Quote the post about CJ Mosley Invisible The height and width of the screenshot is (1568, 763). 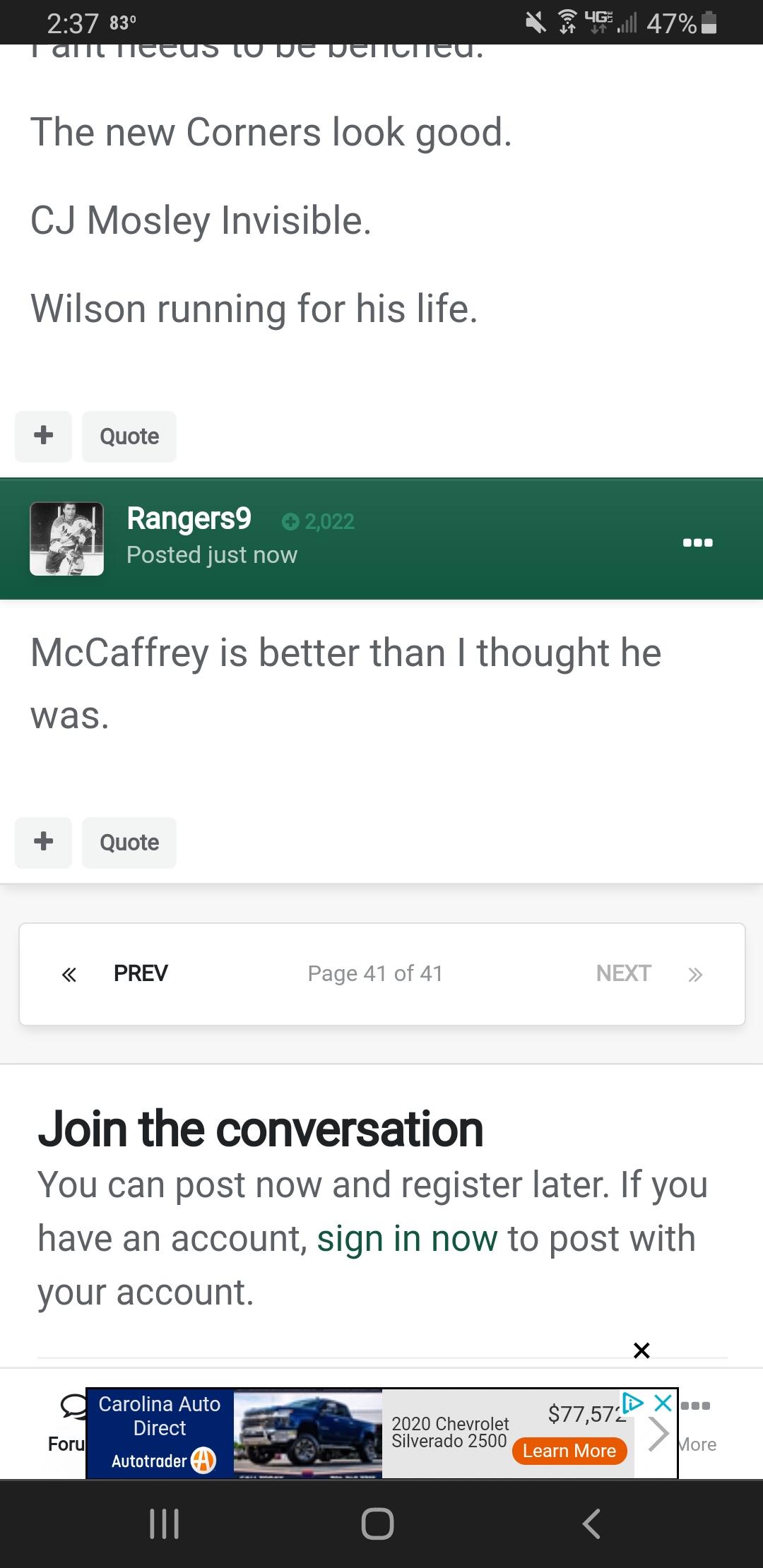click(x=129, y=436)
